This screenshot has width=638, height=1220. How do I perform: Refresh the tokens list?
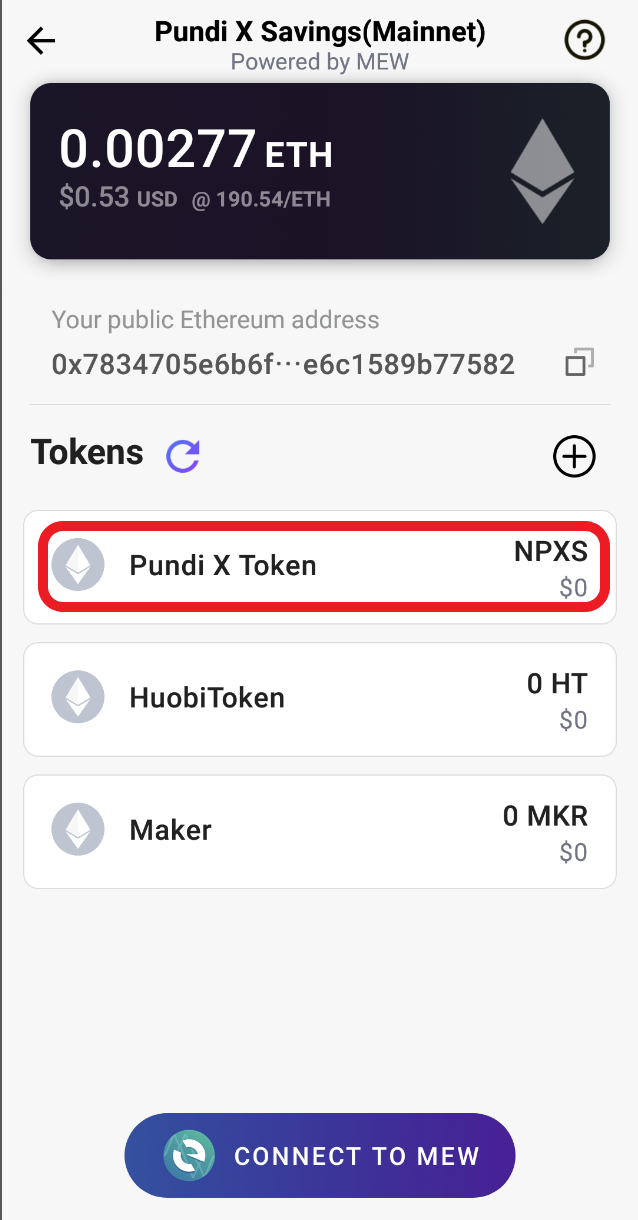(183, 456)
